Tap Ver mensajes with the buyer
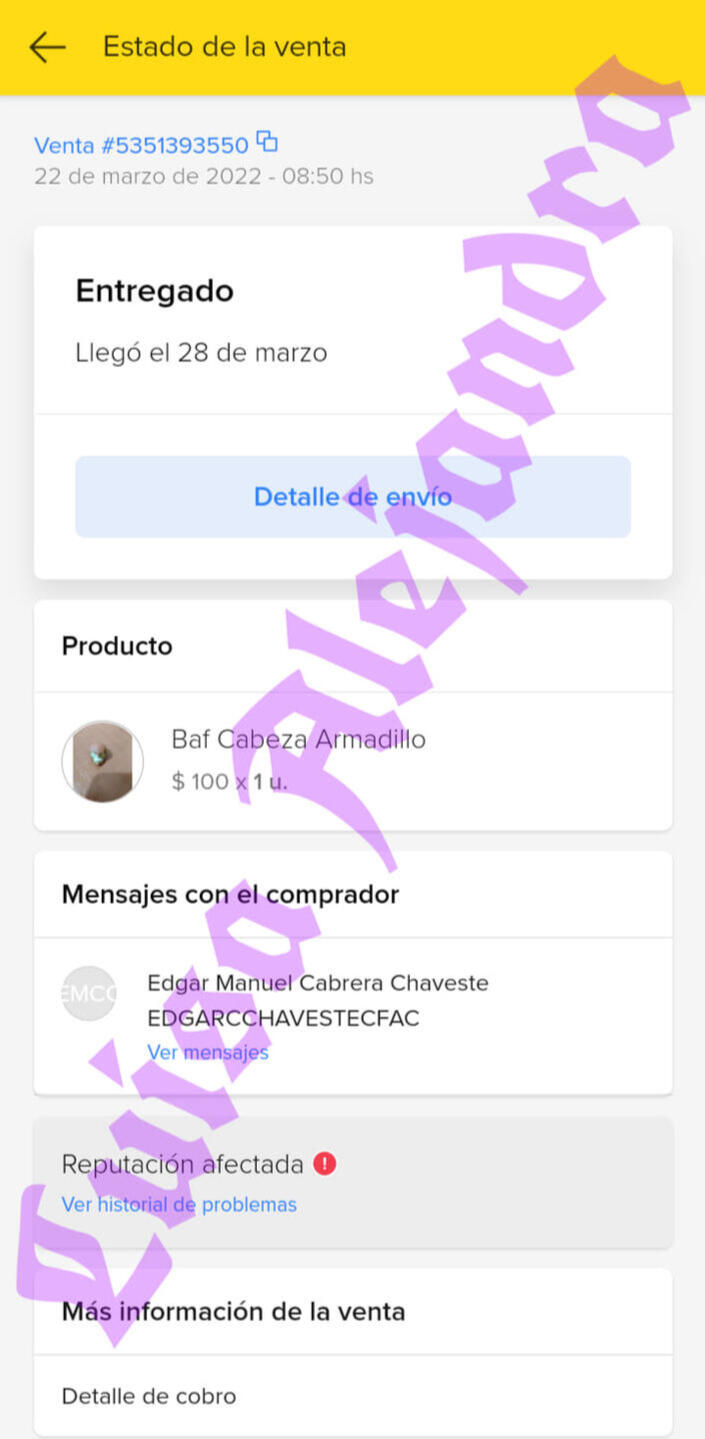This screenshot has width=705, height=1439. tap(208, 1052)
